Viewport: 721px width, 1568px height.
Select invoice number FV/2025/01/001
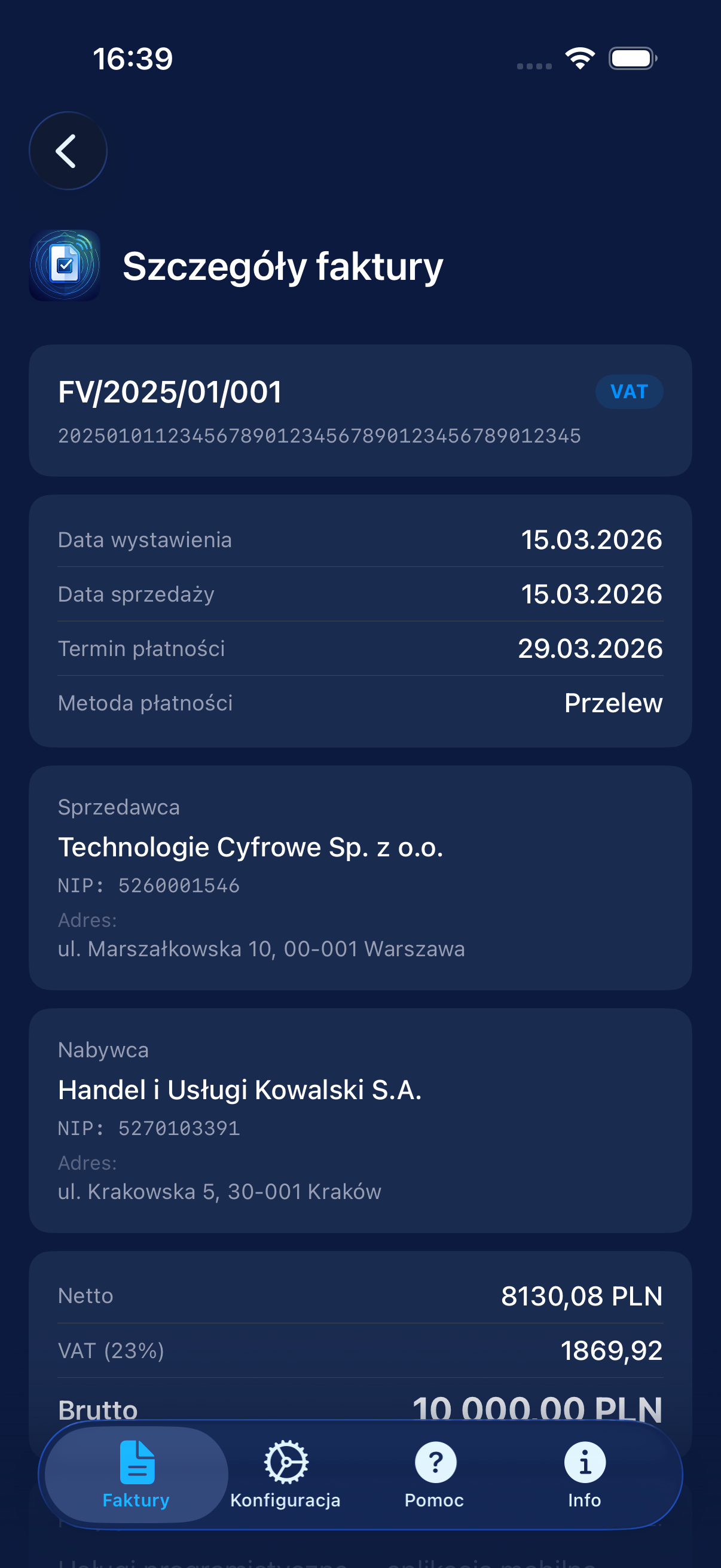point(170,392)
